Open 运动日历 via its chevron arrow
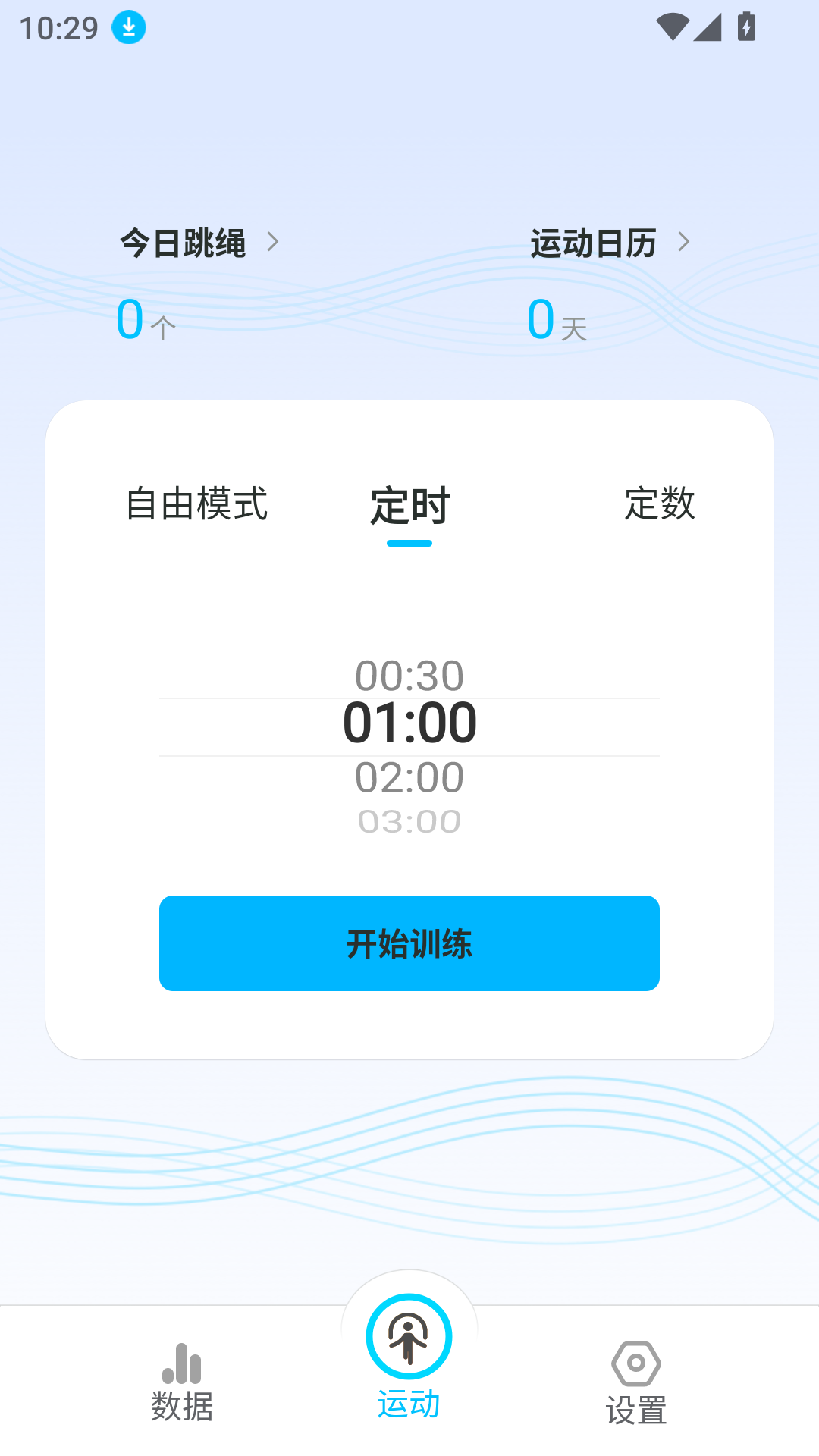This screenshot has width=819, height=1456. [x=685, y=241]
